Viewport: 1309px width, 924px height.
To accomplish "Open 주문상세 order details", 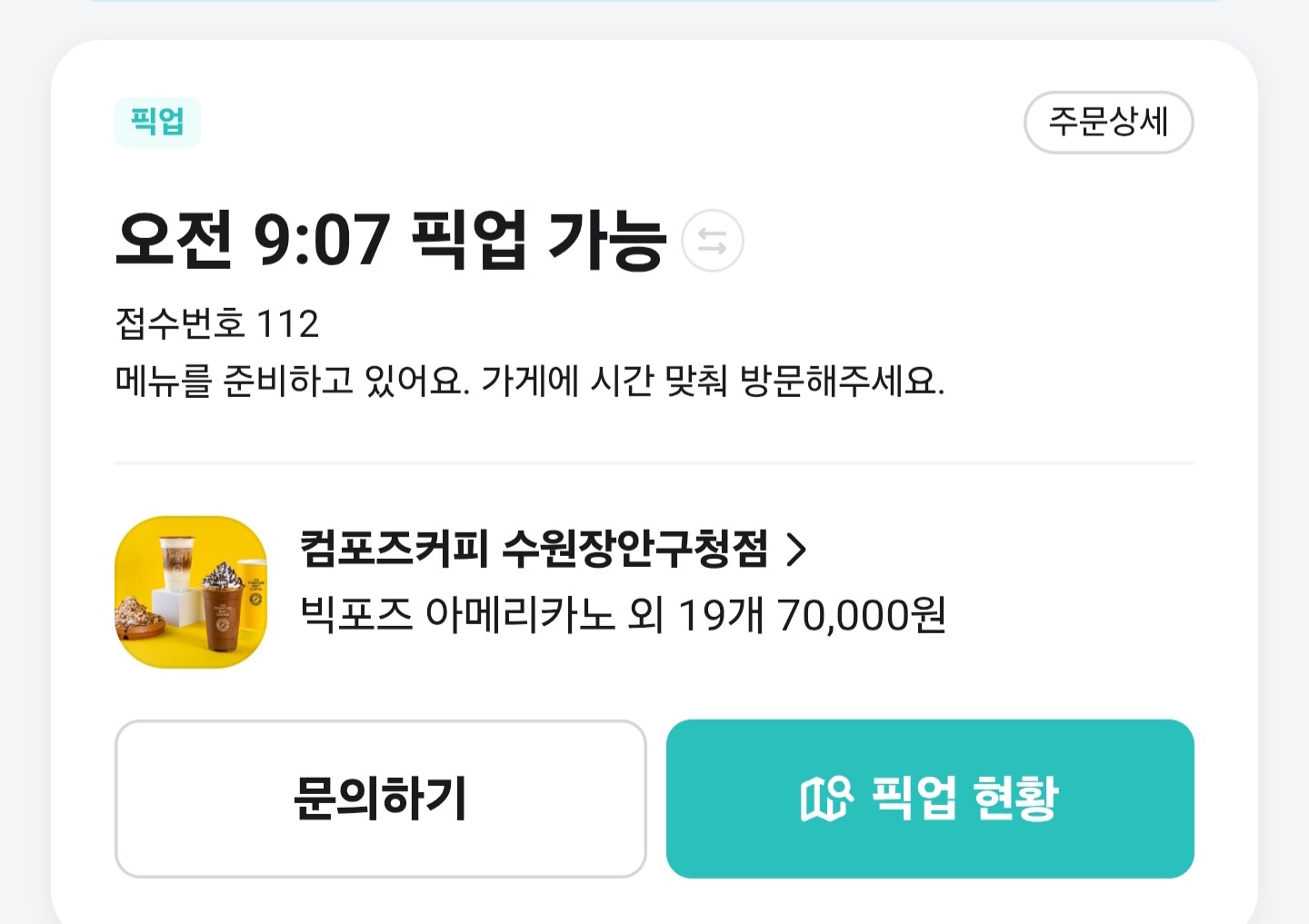I will 1107,122.
